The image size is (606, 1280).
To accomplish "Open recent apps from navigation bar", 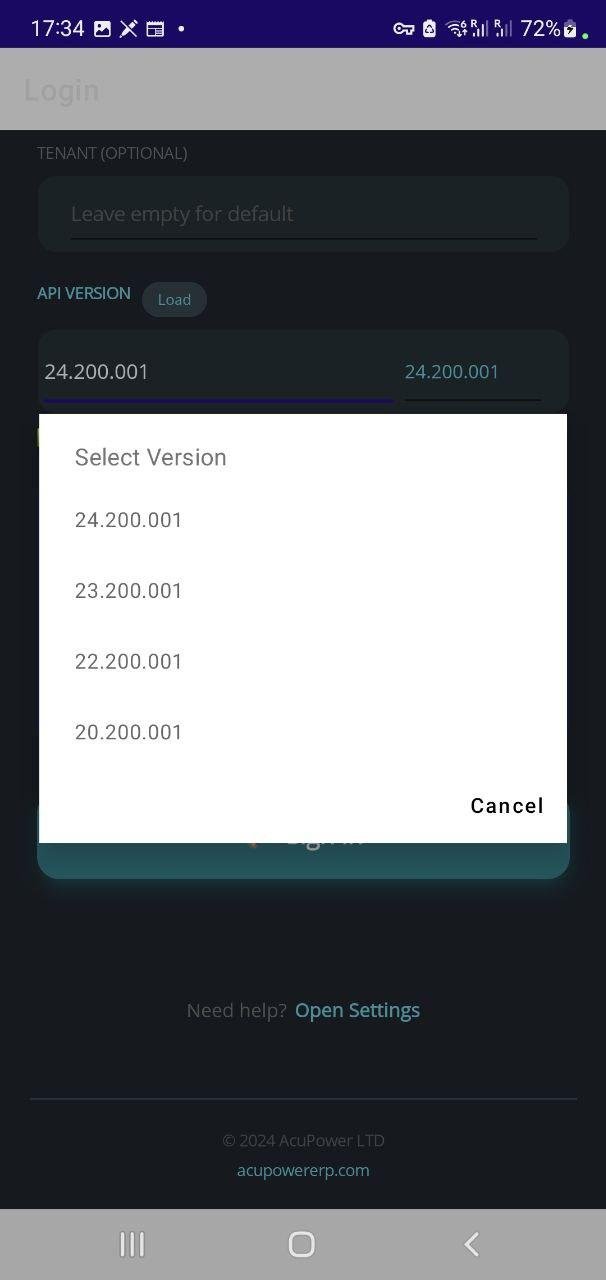I will [x=132, y=1244].
